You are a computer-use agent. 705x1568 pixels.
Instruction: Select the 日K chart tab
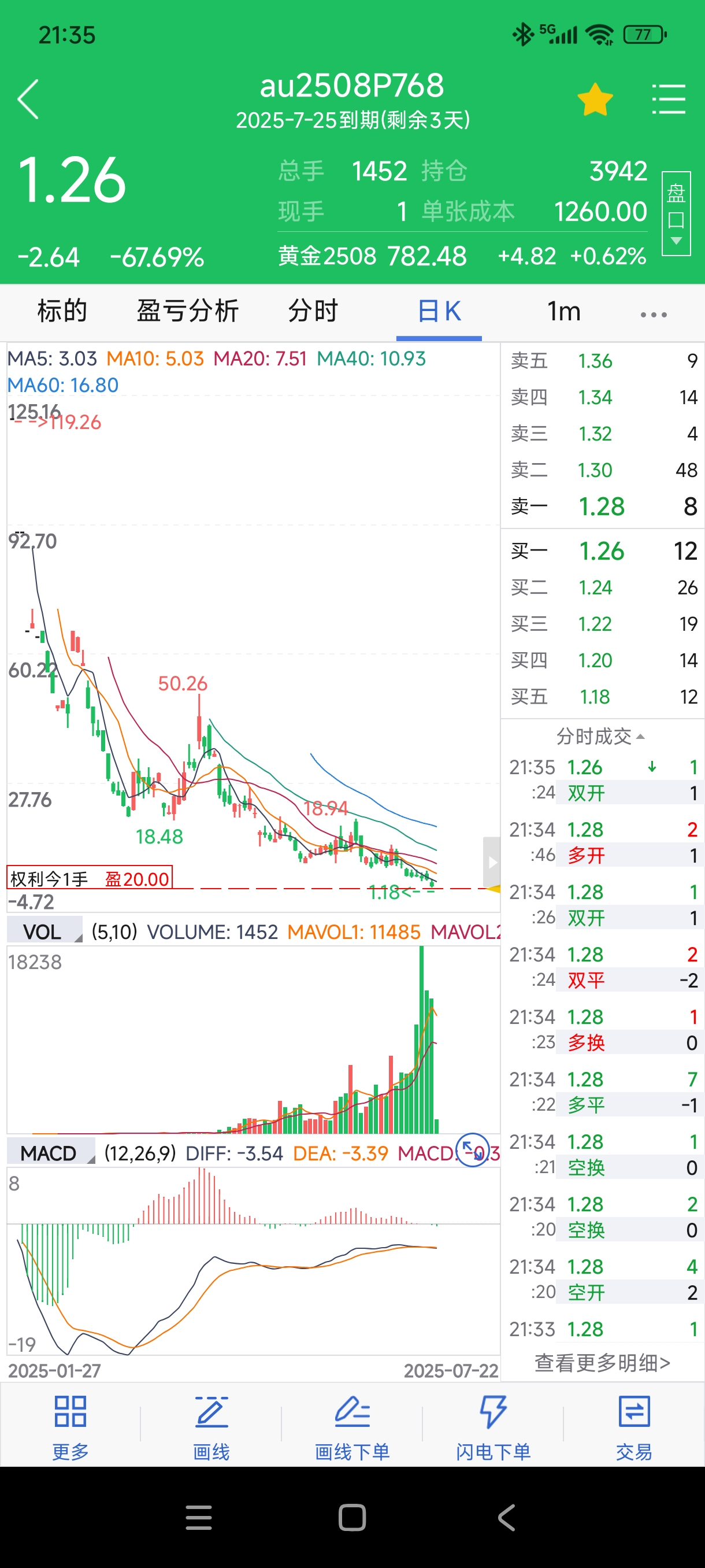tap(439, 312)
